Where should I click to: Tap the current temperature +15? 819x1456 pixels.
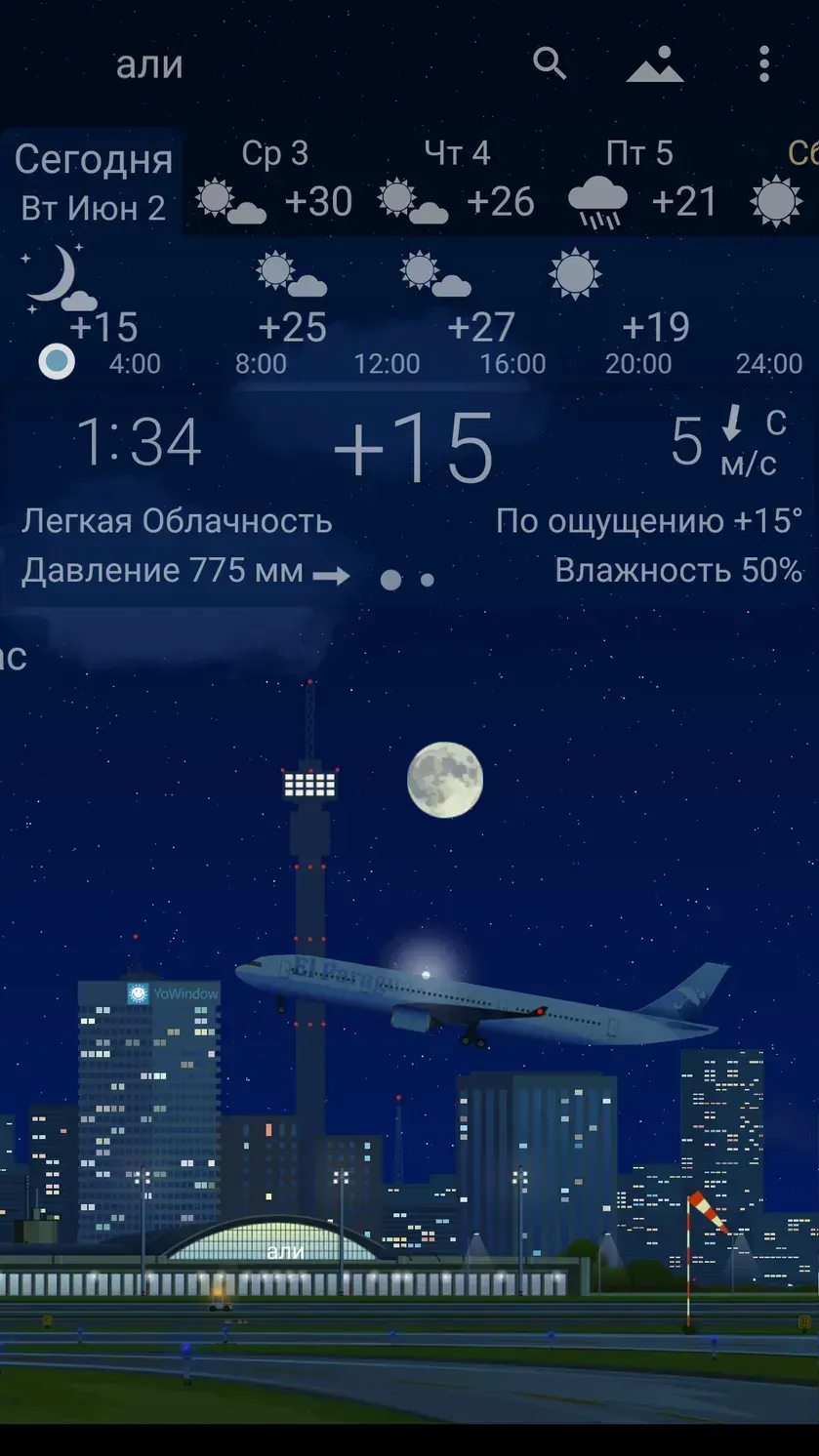pos(414,446)
